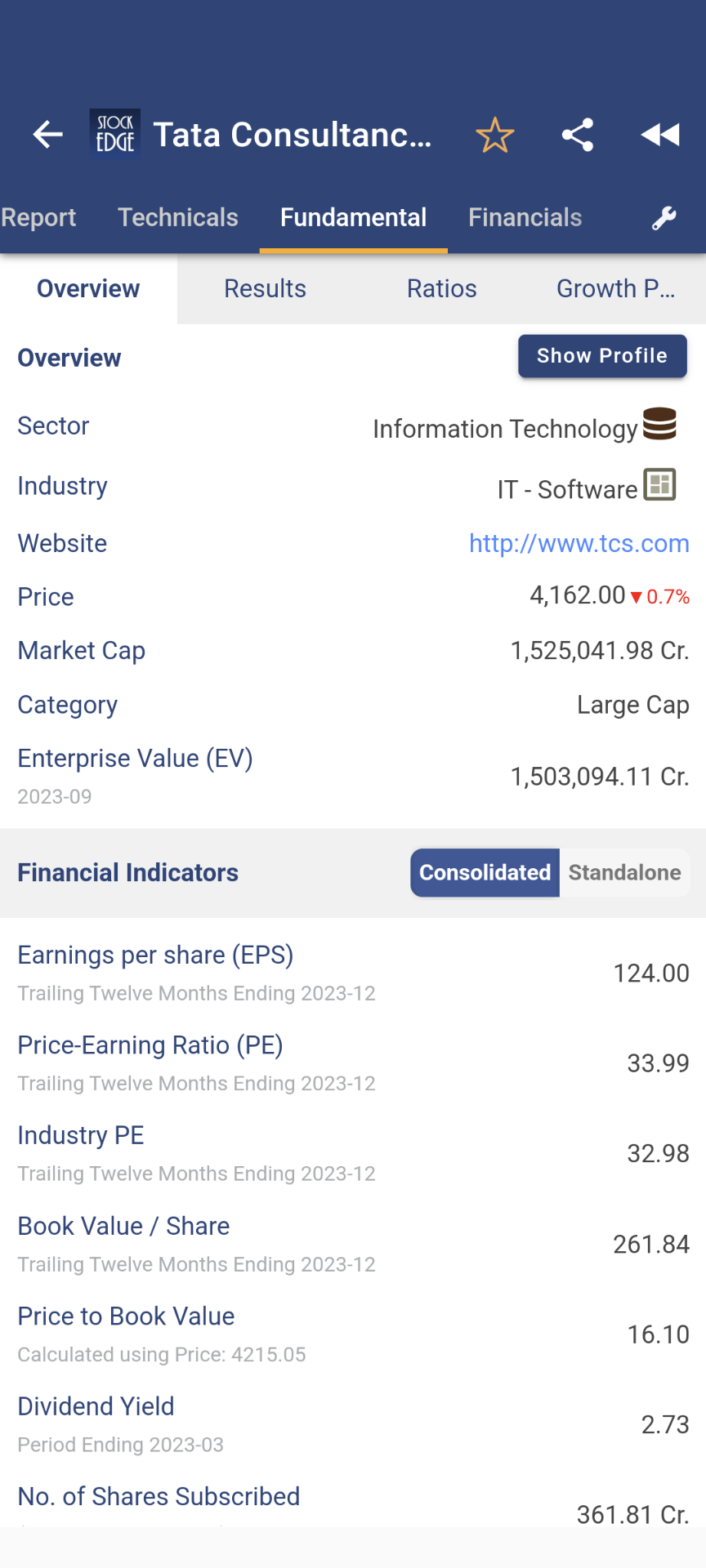This screenshot has height=1568, width=706.
Task: Switch to Standalone financial indicators
Action: (x=625, y=872)
